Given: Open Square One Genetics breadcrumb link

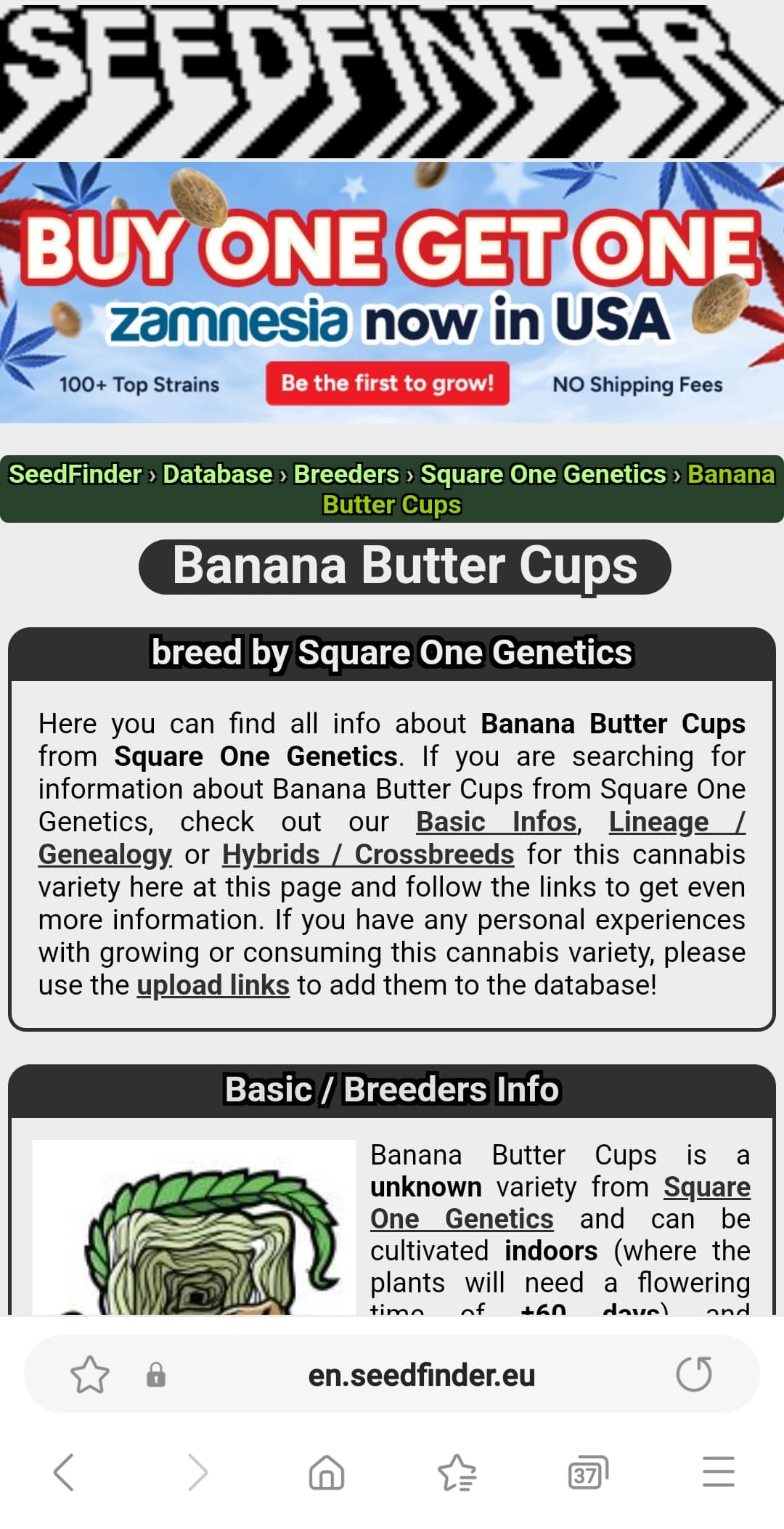Looking at the screenshot, I should (x=543, y=474).
